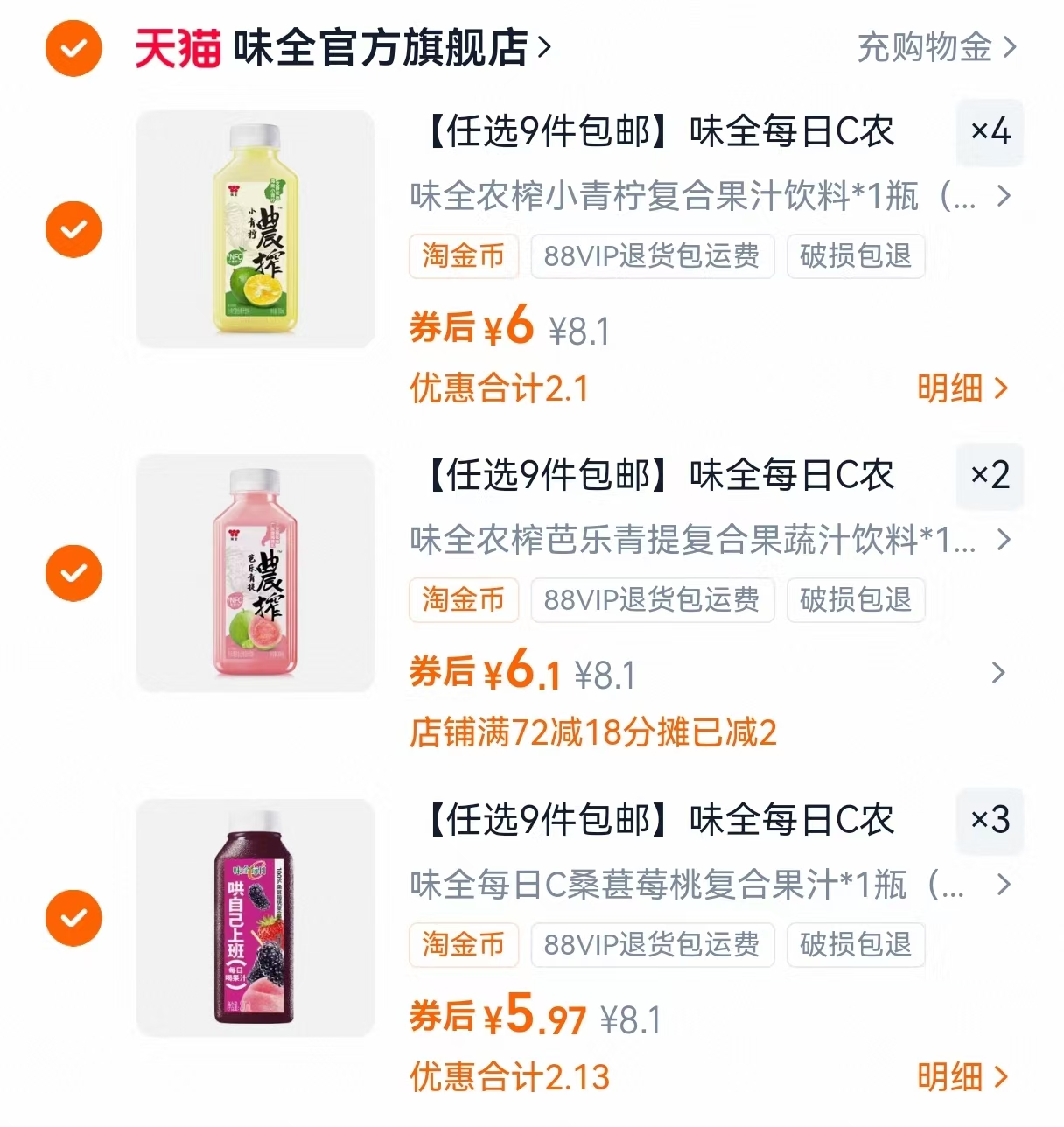Click 破损包退 tag on 芭乐青提 item

pyautogui.click(x=855, y=600)
